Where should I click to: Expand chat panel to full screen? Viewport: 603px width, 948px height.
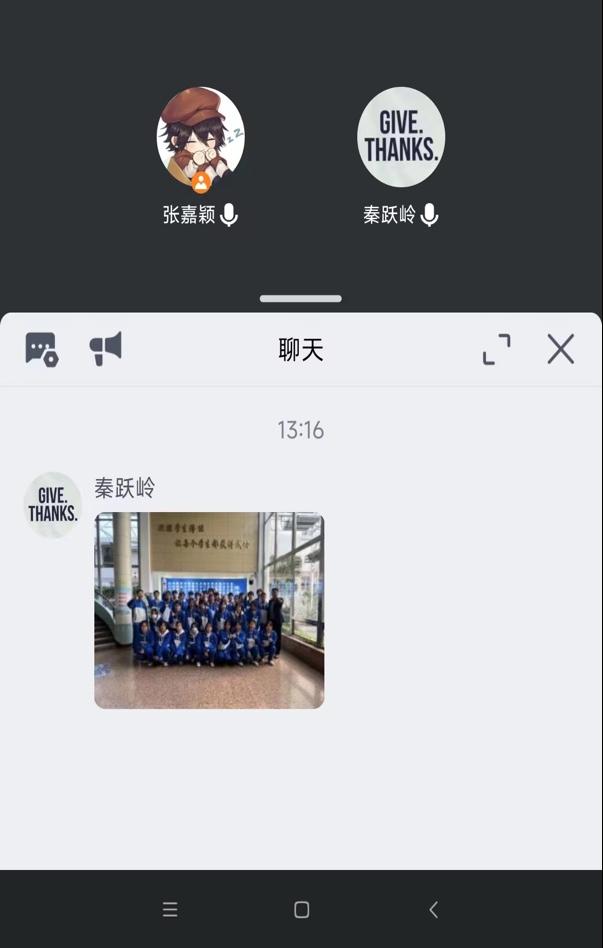pos(496,349)
